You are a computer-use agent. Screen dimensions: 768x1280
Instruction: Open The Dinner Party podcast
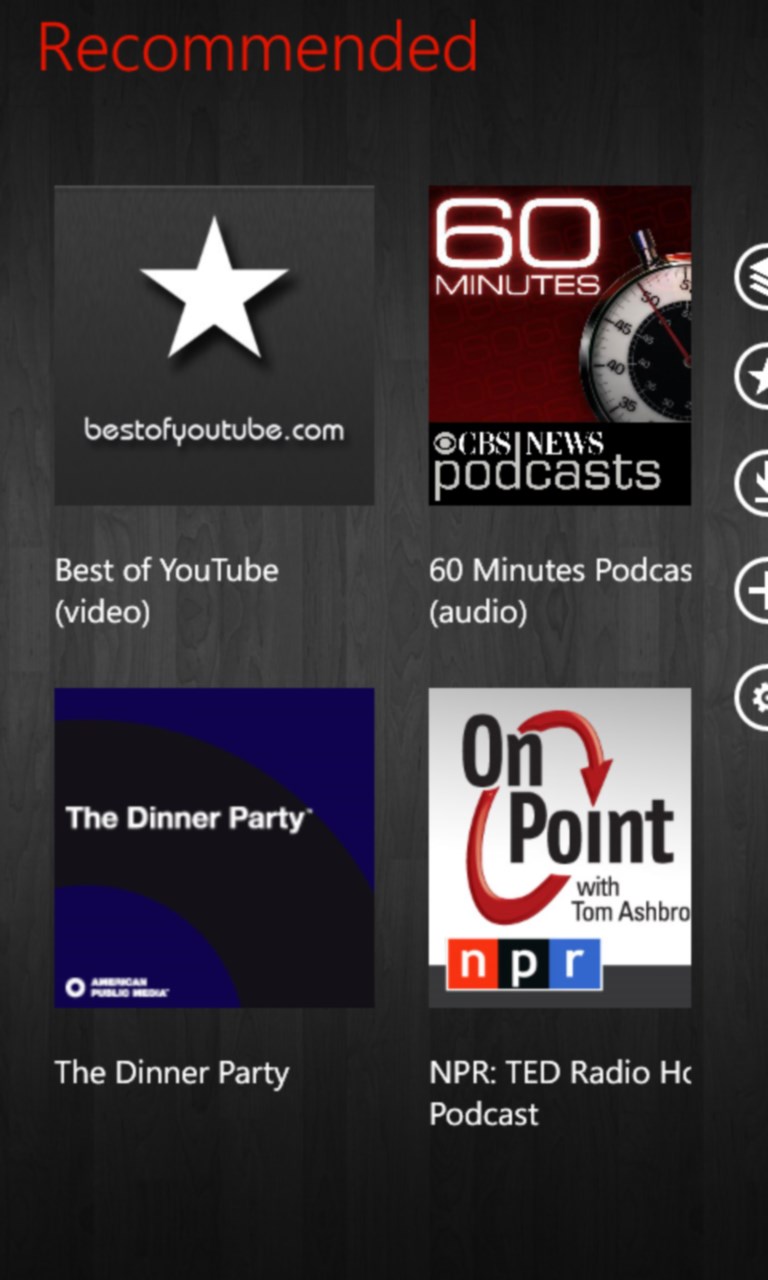pyautogui.click(x=214, y=847)
